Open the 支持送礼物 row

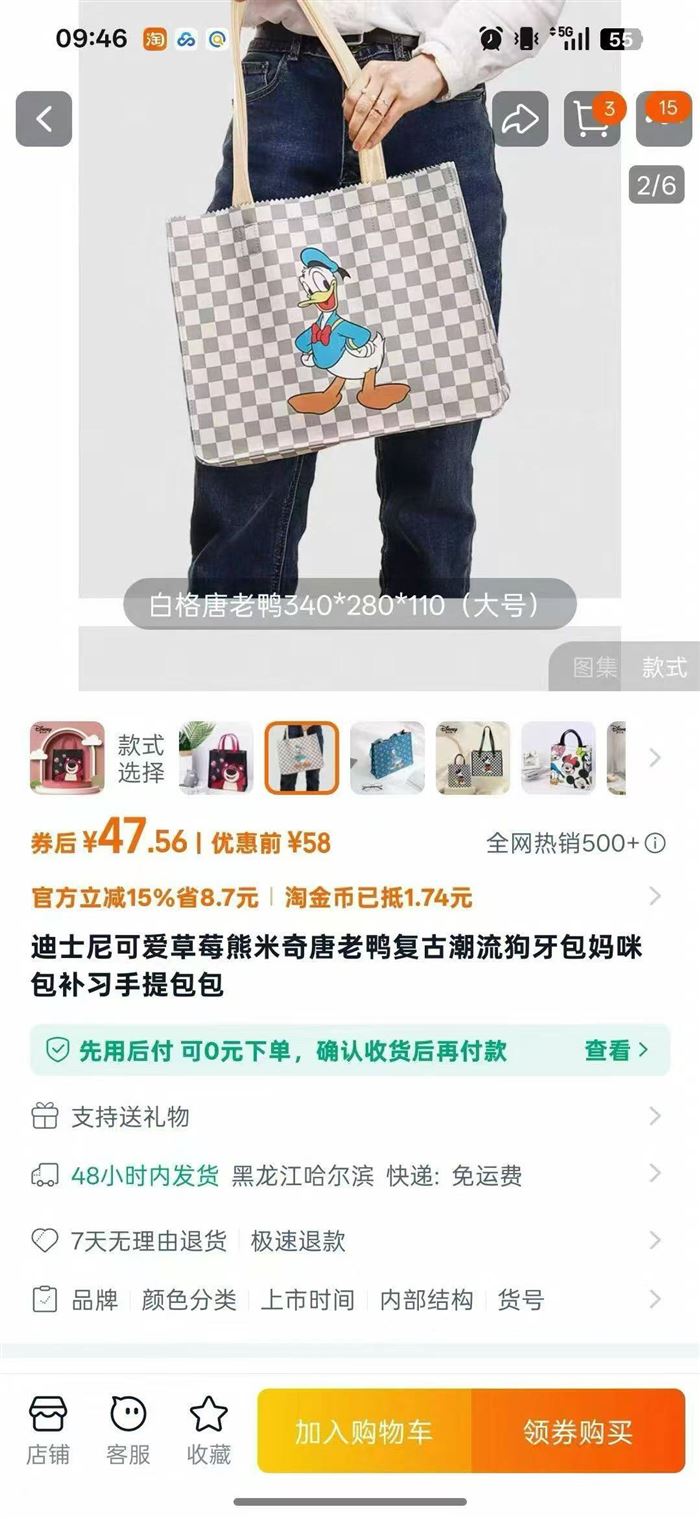350,1116
